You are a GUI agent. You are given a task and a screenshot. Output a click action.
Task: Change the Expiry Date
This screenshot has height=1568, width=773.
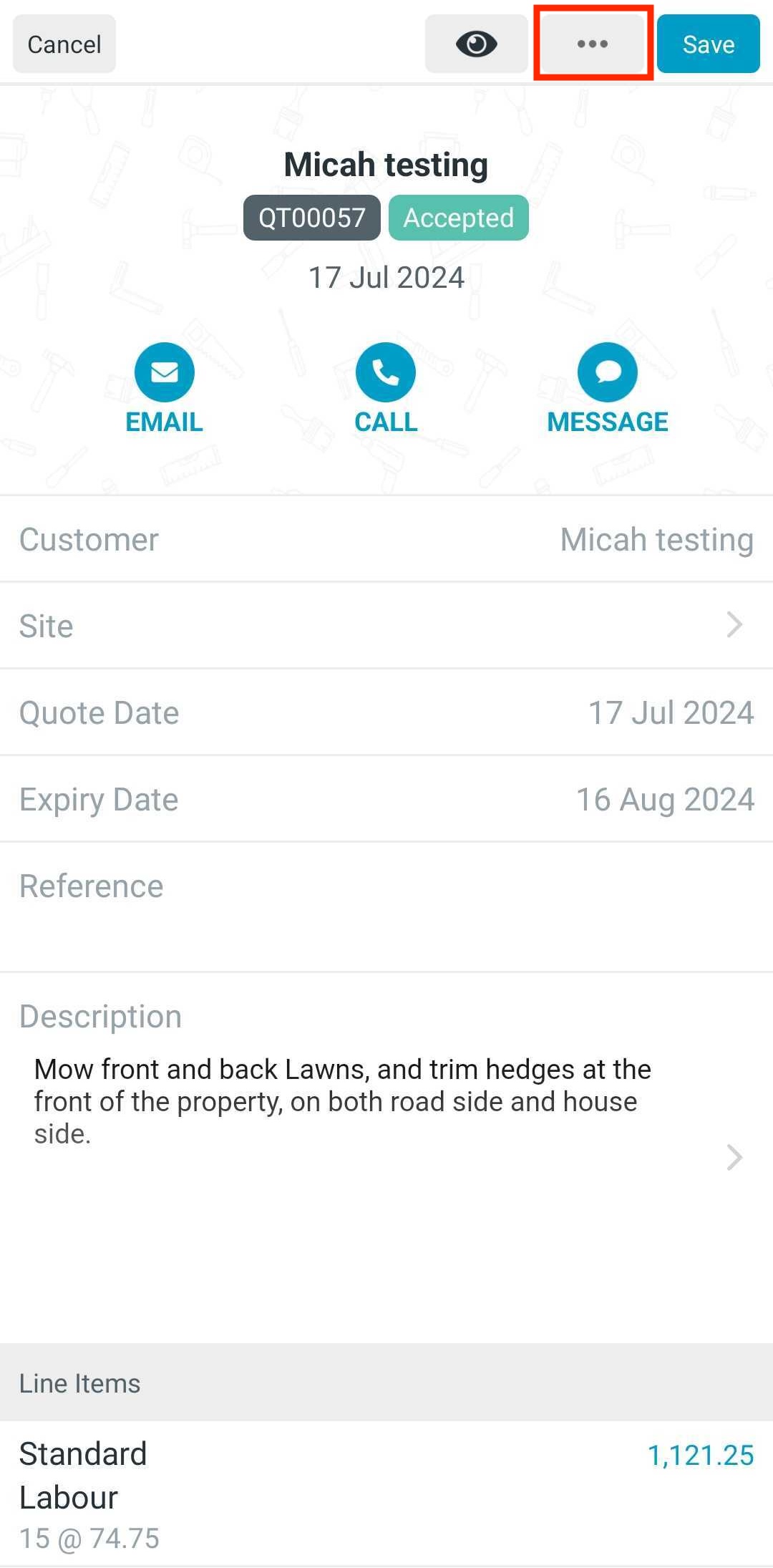coord(386,800)
